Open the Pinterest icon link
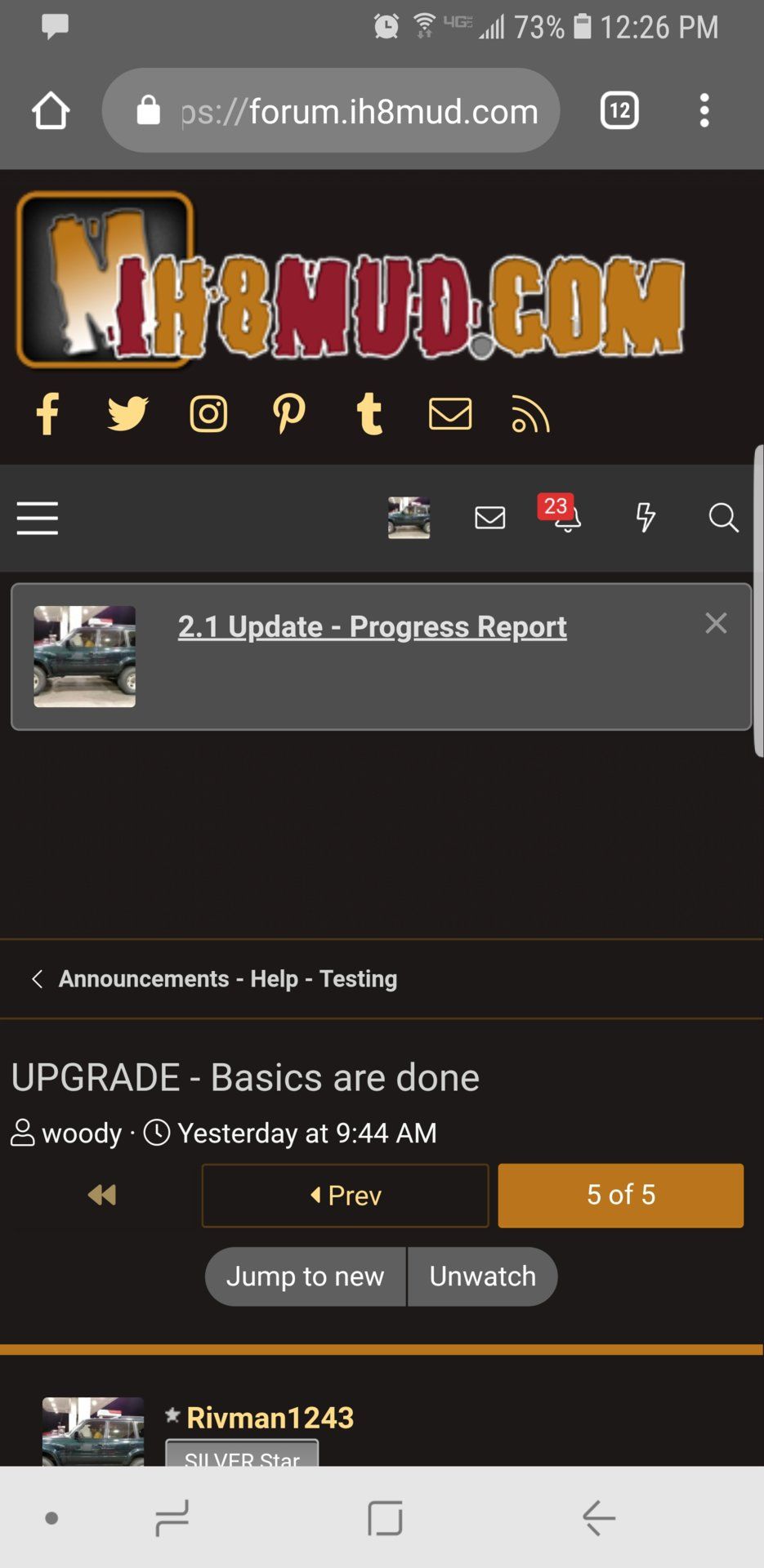The image size is (764, 1568). pyautogui.click(x=289, y=414)
